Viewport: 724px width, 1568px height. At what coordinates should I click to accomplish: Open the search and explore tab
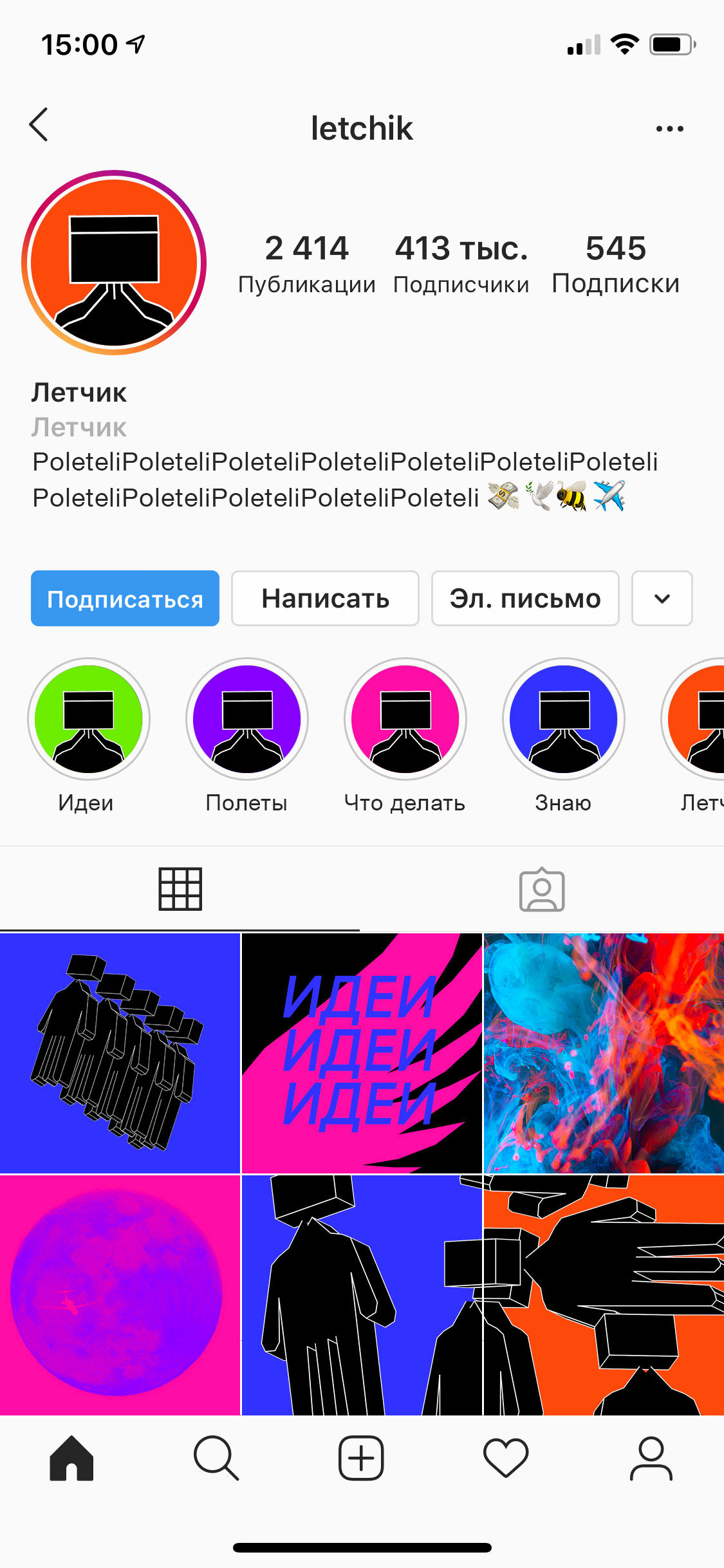(x=216, y=1459)
